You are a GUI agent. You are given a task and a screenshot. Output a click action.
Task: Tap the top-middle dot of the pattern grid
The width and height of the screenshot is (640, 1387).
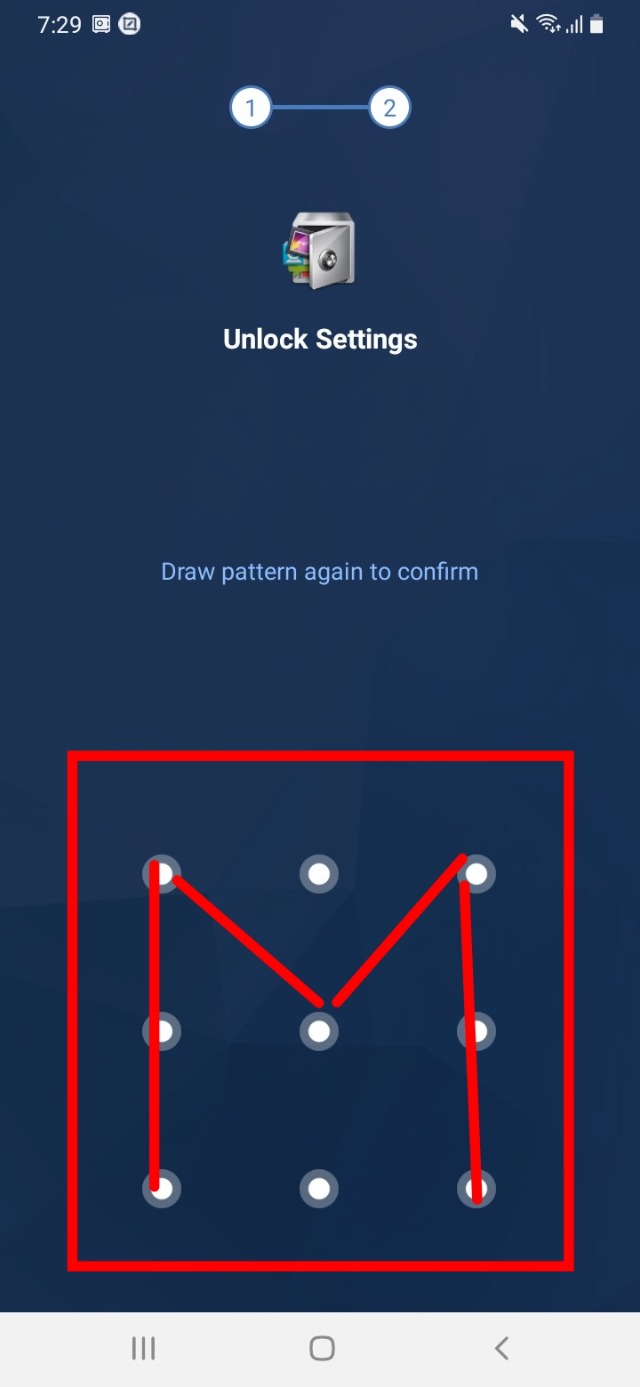(x=319, y=874)
